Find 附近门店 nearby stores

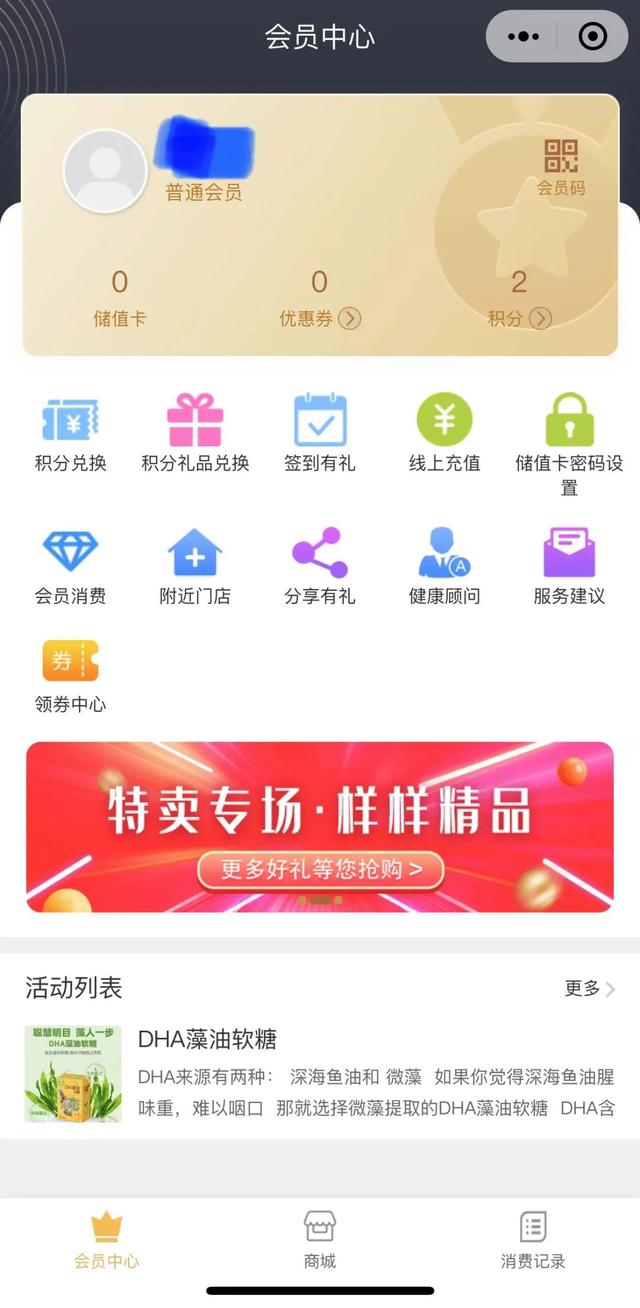195,567
